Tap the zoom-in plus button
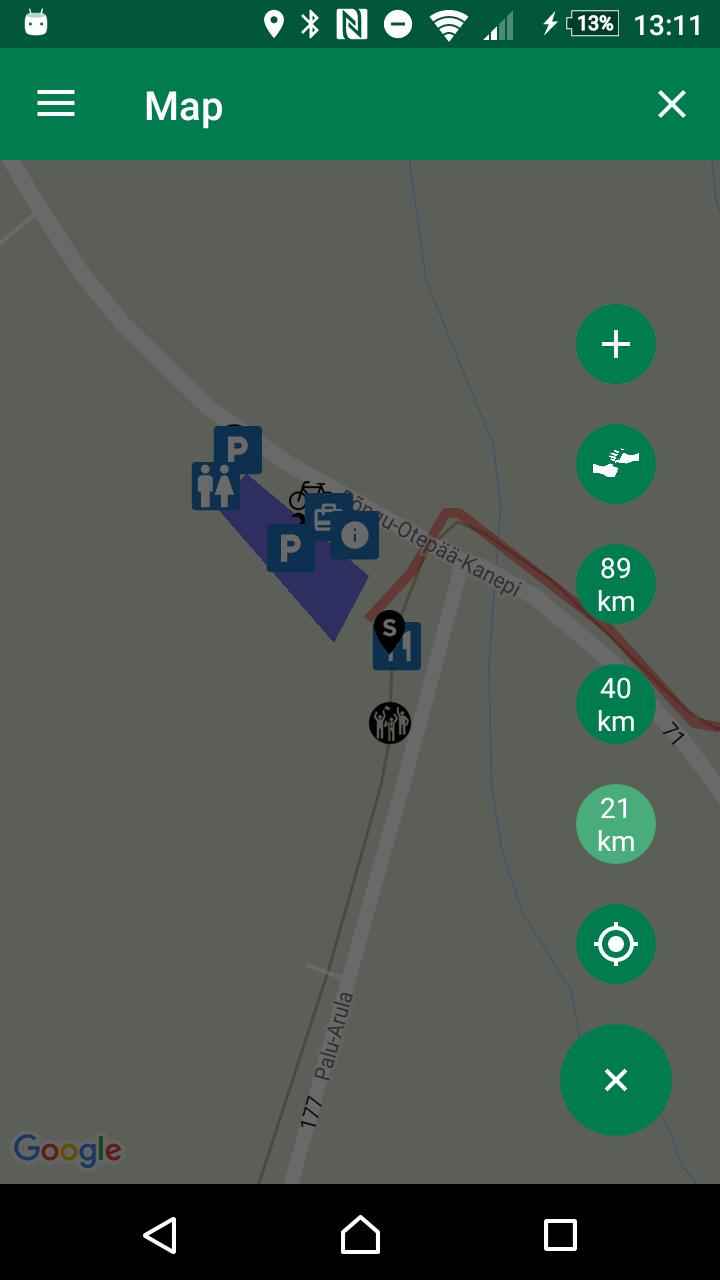The width and height of the screenshot is (720, 1280). pos(615,344)
